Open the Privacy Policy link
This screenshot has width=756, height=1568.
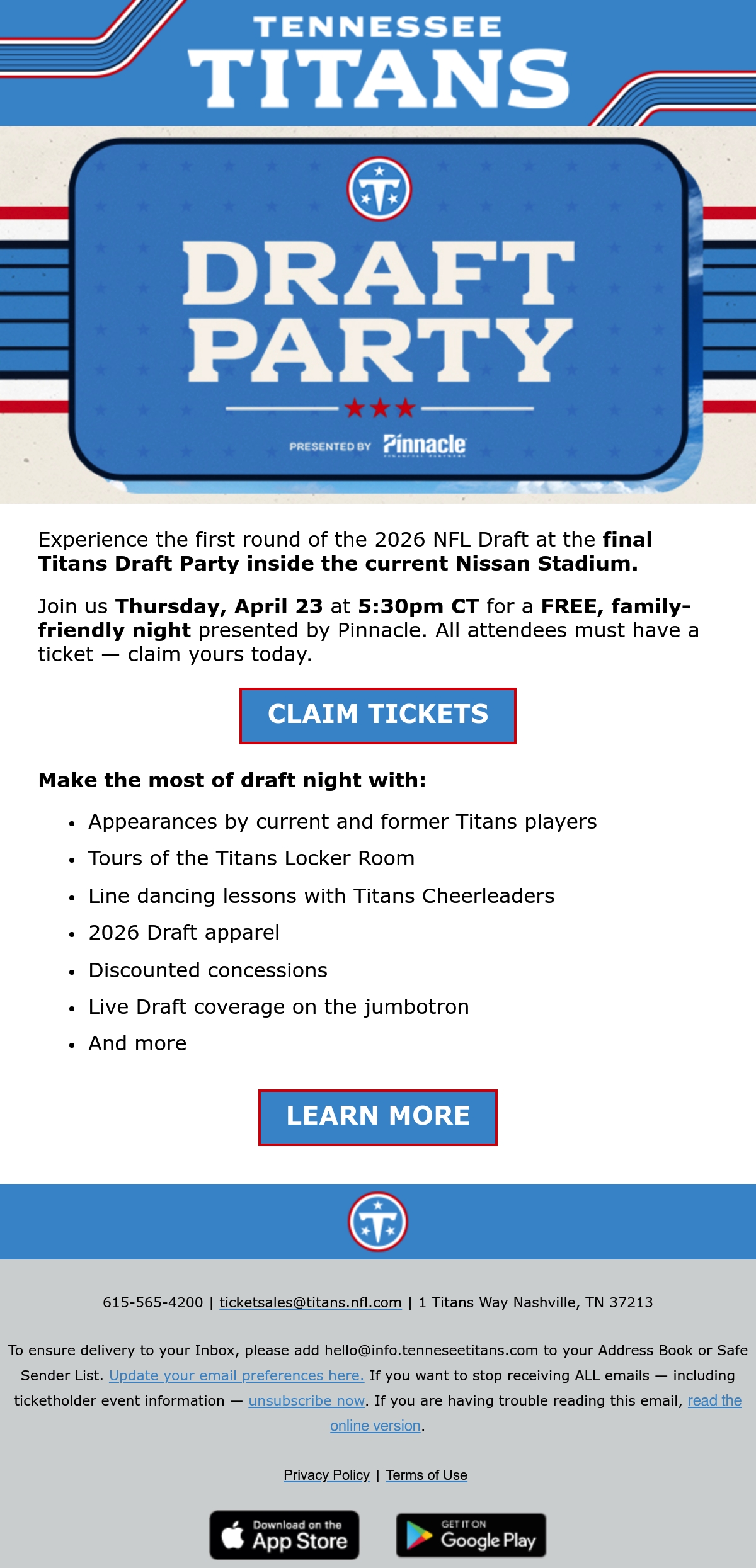point(326,1475)
